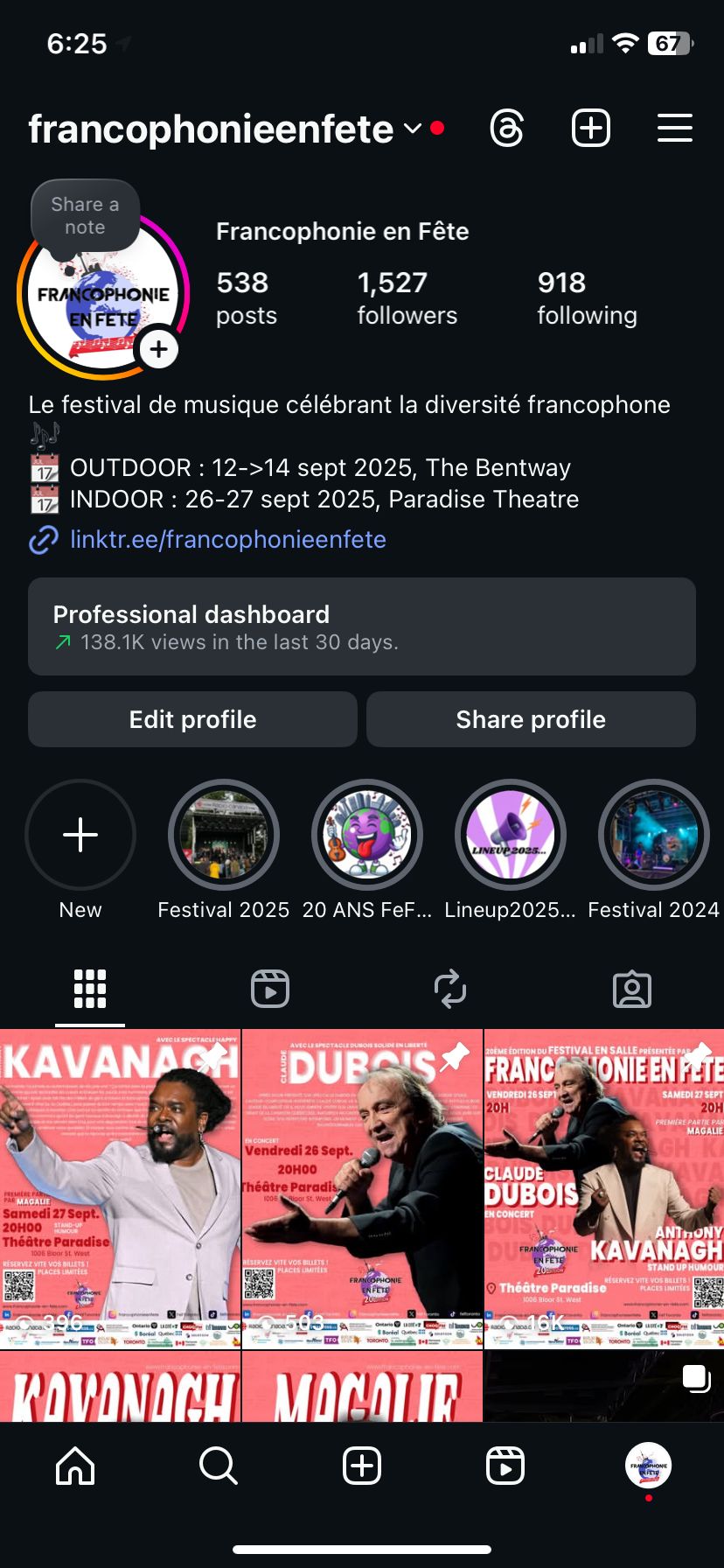Tap Edit profile

[192, 719]
